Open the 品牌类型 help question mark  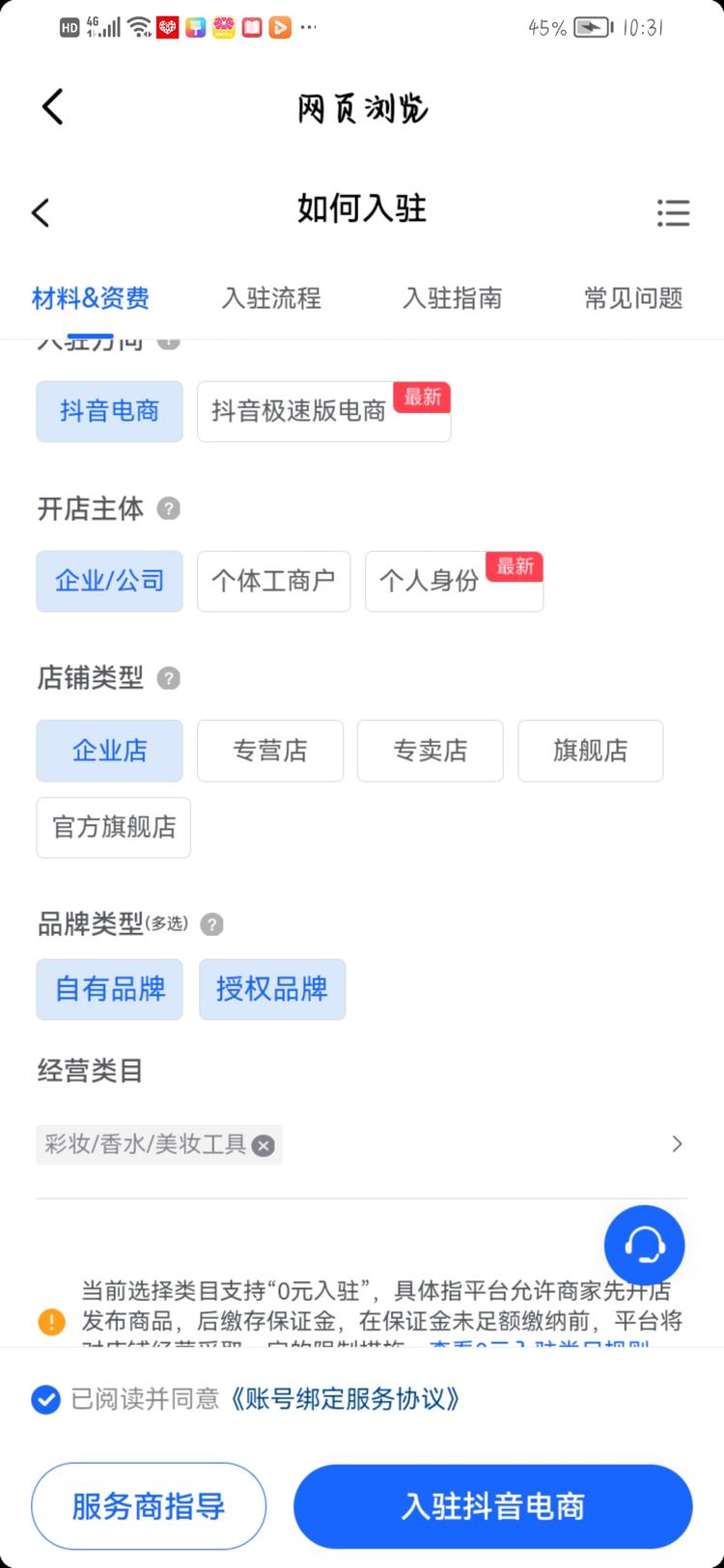click(x=211, y=923)
